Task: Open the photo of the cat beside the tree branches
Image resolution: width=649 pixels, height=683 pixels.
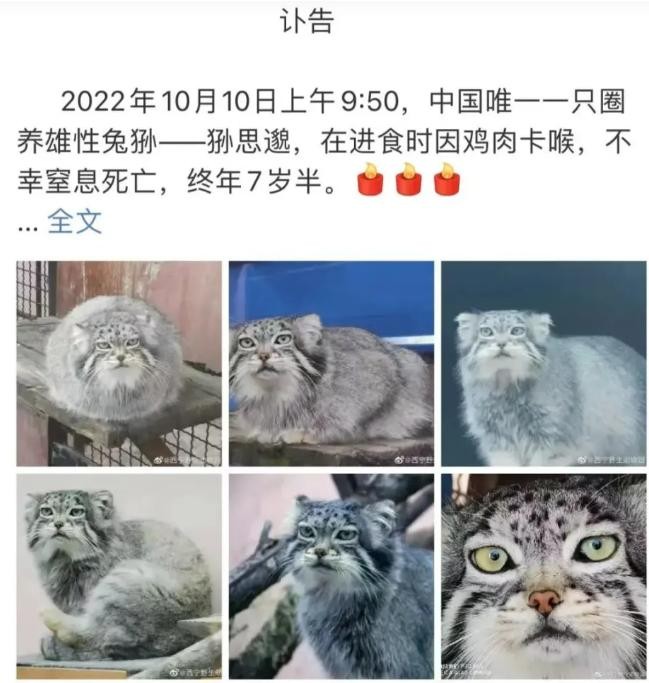Action: [331, 576]
